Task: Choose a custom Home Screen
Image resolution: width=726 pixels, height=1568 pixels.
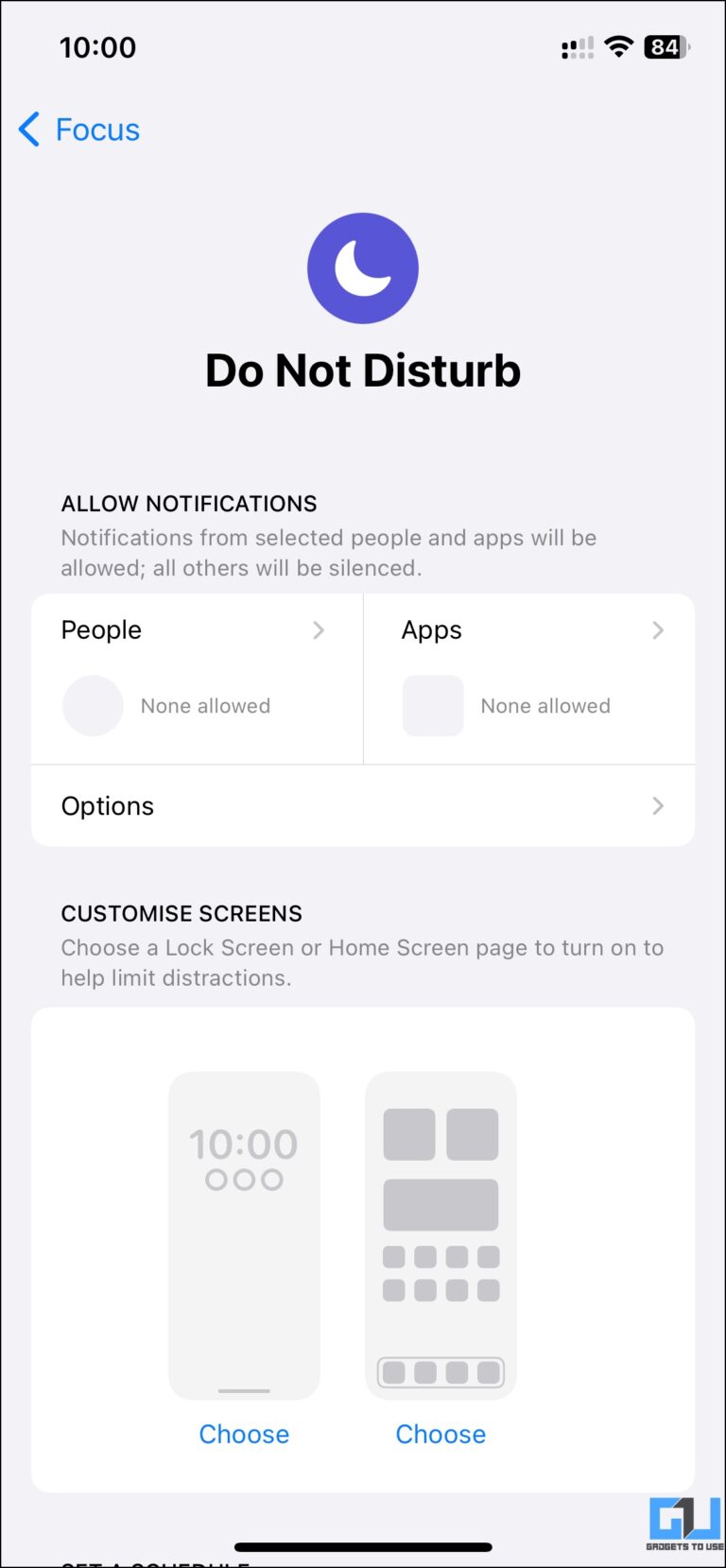Action: pyautogui.click(x=441, y=1434)
